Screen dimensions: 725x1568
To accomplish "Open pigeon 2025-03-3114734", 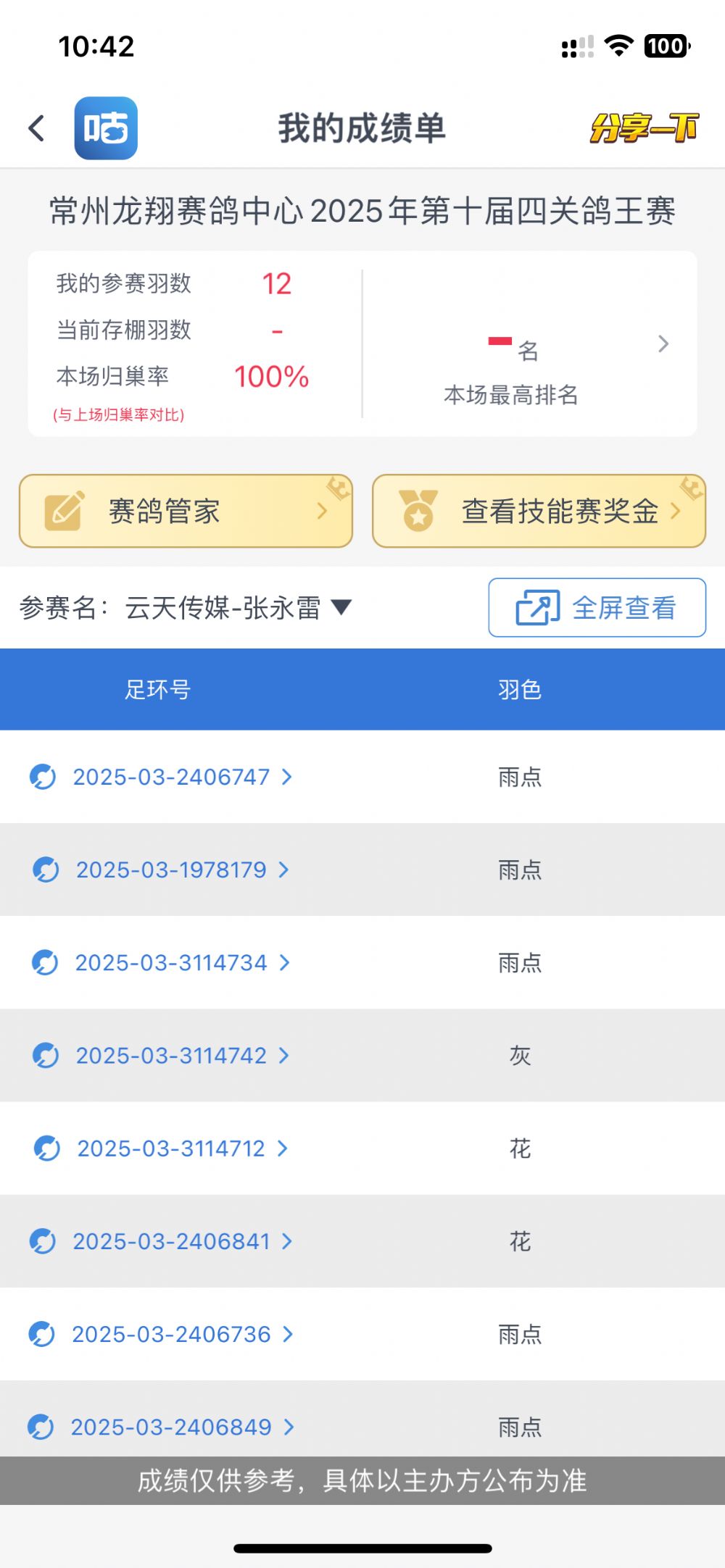I will 172,962.
